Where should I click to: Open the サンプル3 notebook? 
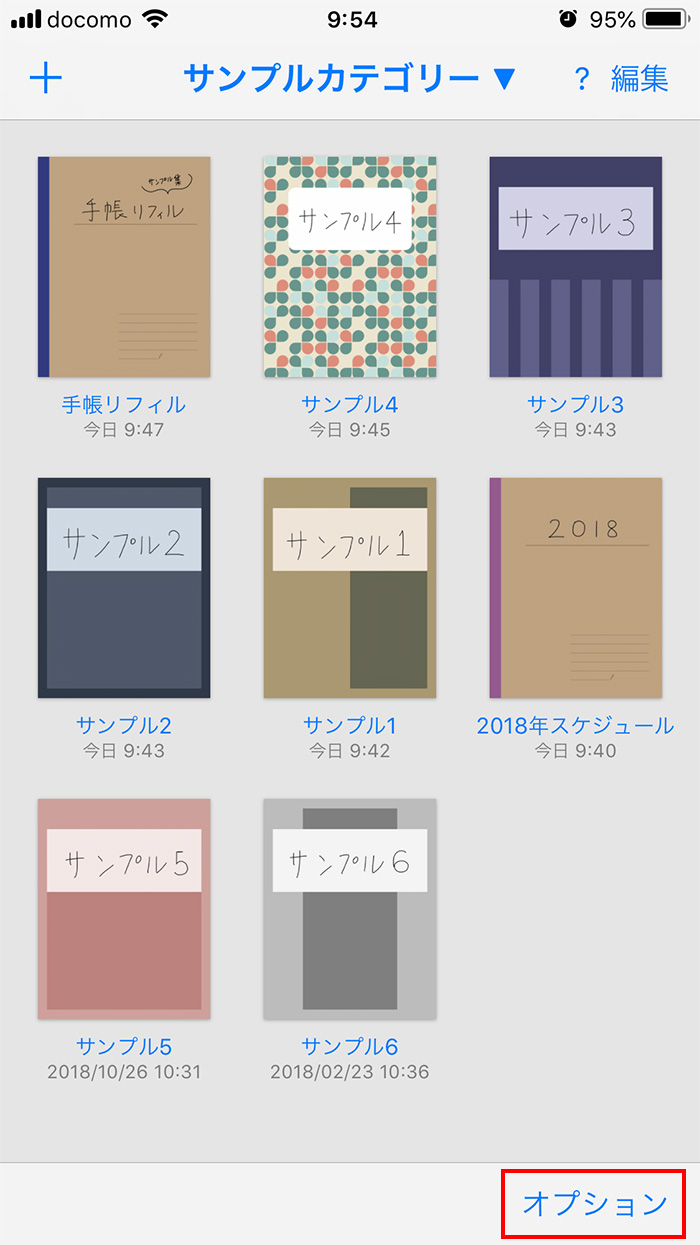576,267
